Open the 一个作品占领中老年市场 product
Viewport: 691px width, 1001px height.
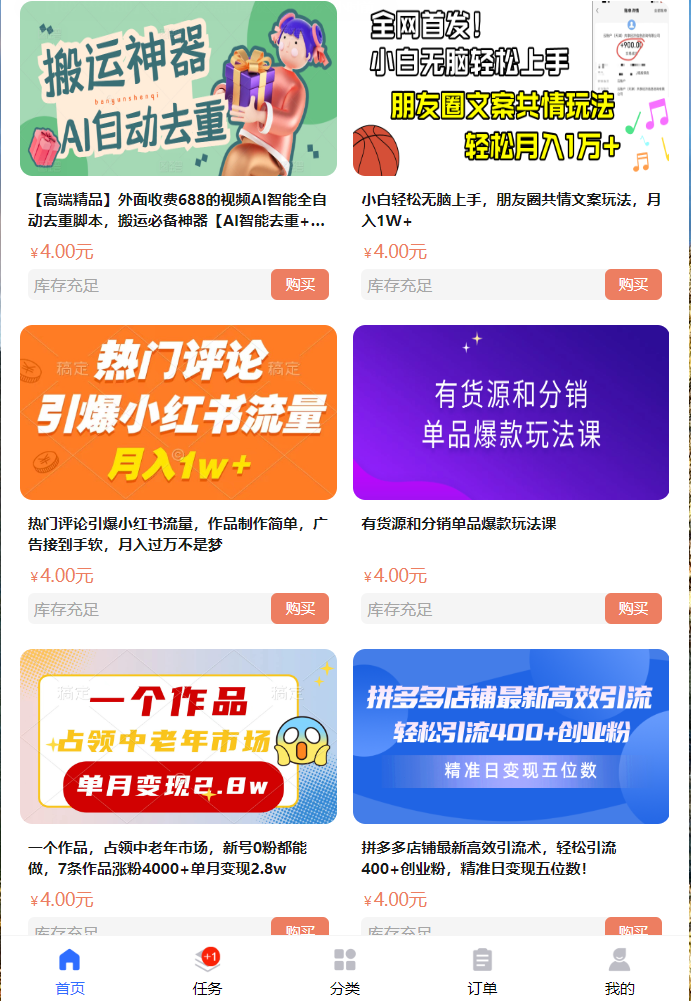click(x=178, y=736)
